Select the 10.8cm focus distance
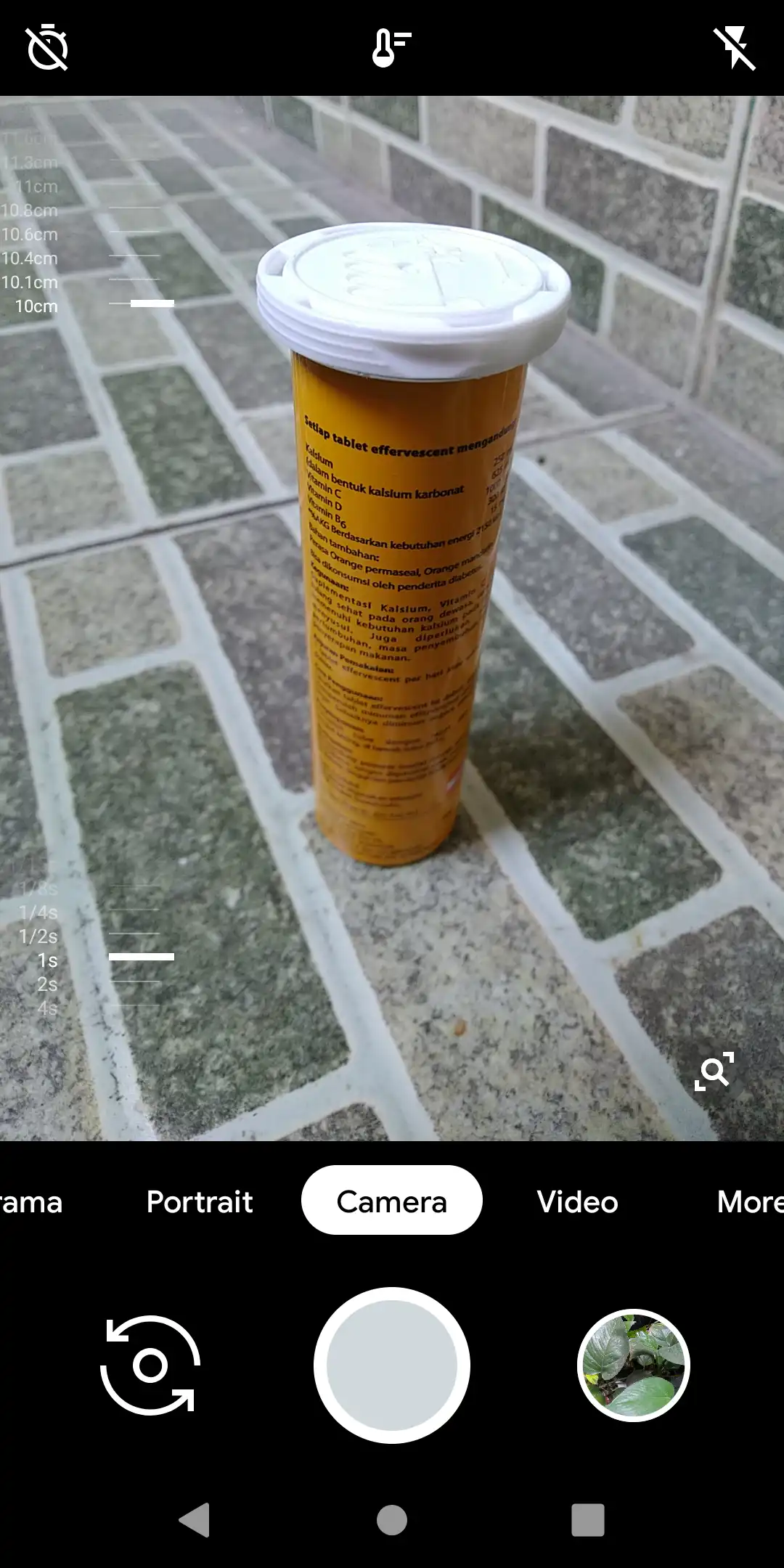This screenshot has width=784, height=1568. [x=30, y=211]
